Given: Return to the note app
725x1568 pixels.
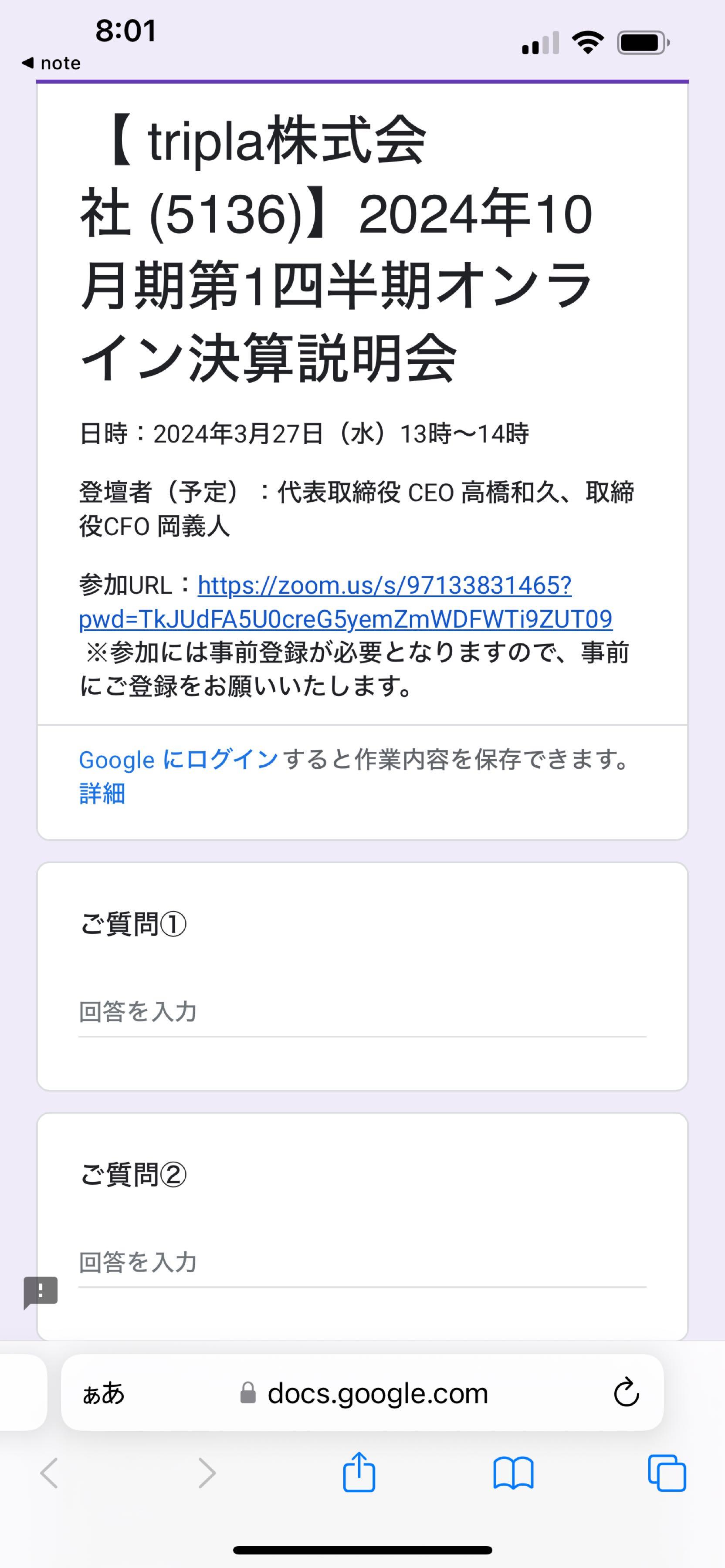Looking at the screenshot, I should pos(52,63).
